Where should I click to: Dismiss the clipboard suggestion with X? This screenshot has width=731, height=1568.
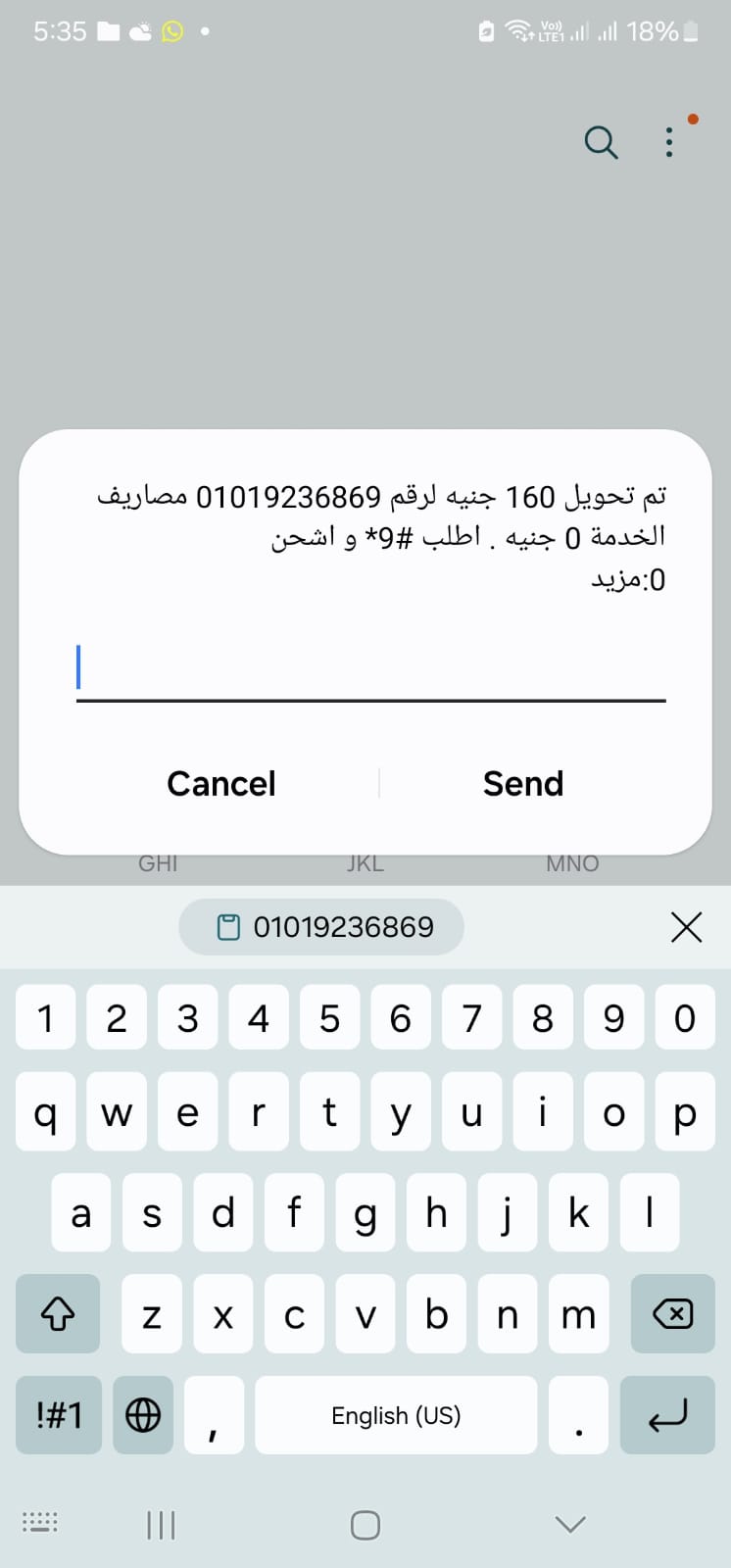pyautogui.click(x=685, y=926)
